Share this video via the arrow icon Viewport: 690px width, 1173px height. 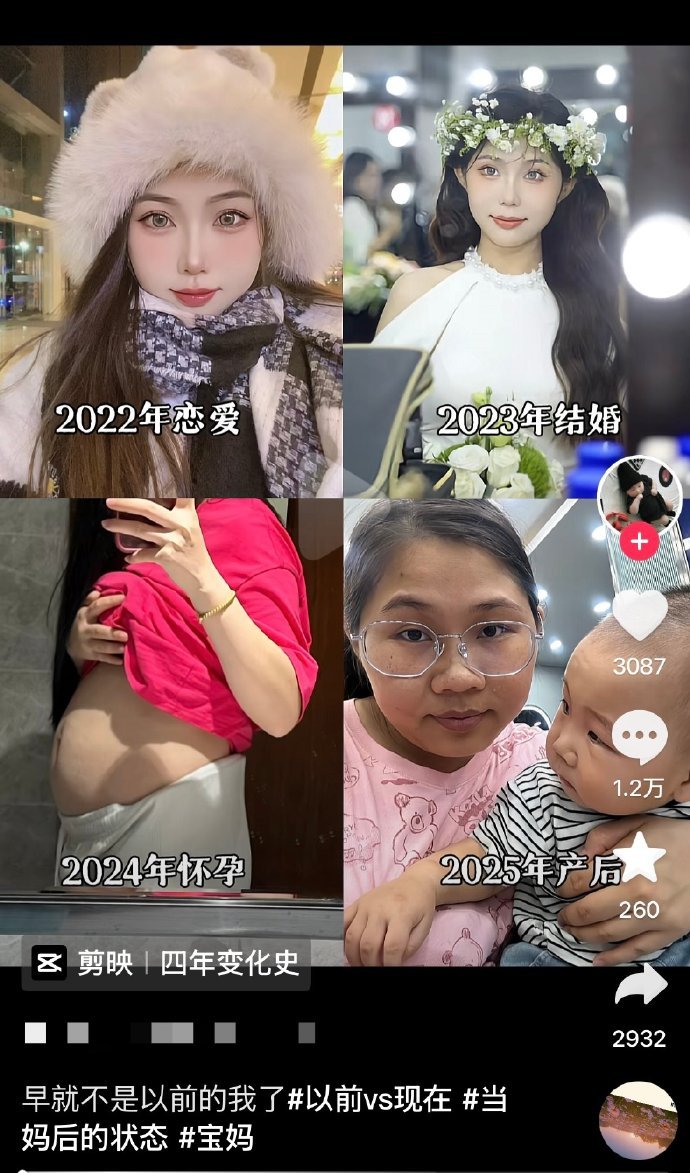click(x=640, y=984)
